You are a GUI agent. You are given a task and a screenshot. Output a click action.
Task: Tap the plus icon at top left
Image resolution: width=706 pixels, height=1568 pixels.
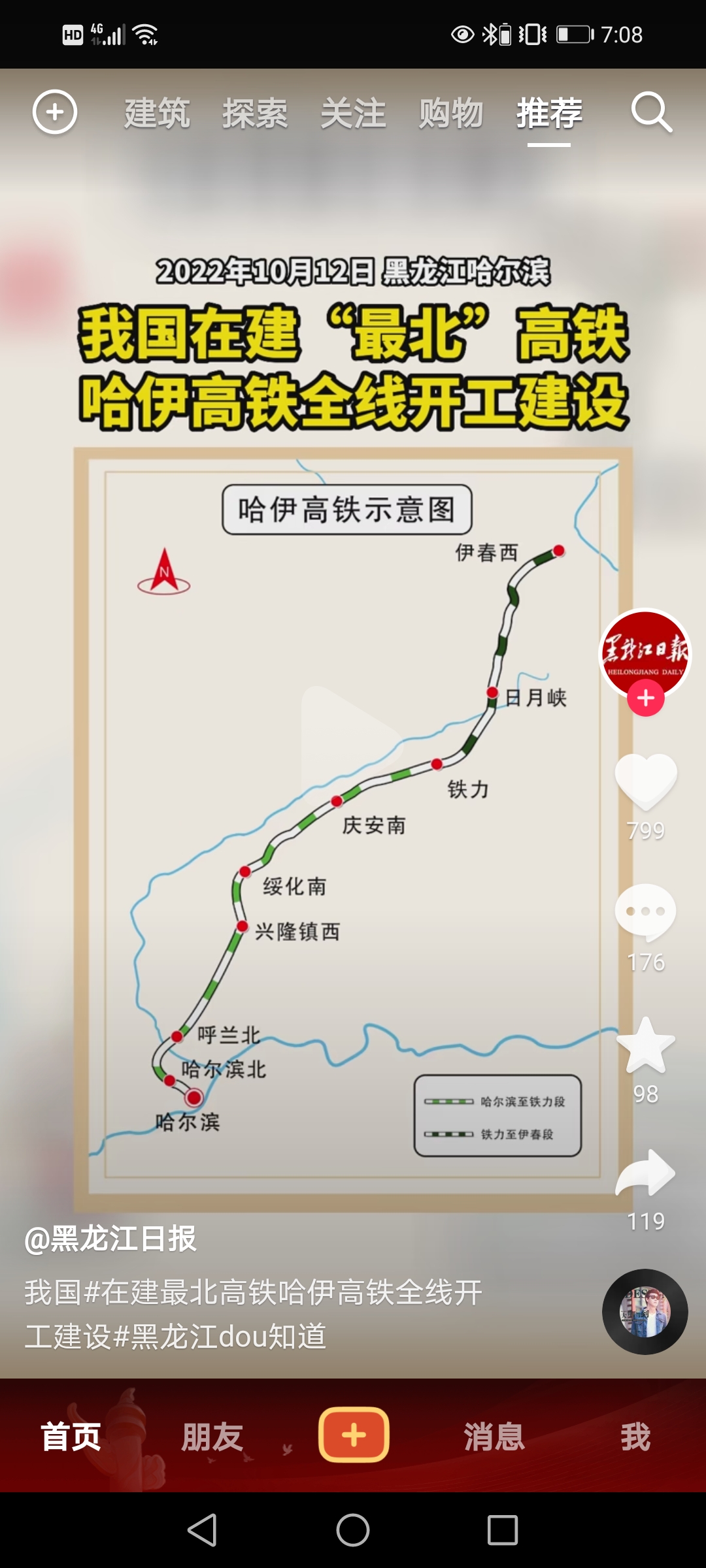click(x=55, y=112)
